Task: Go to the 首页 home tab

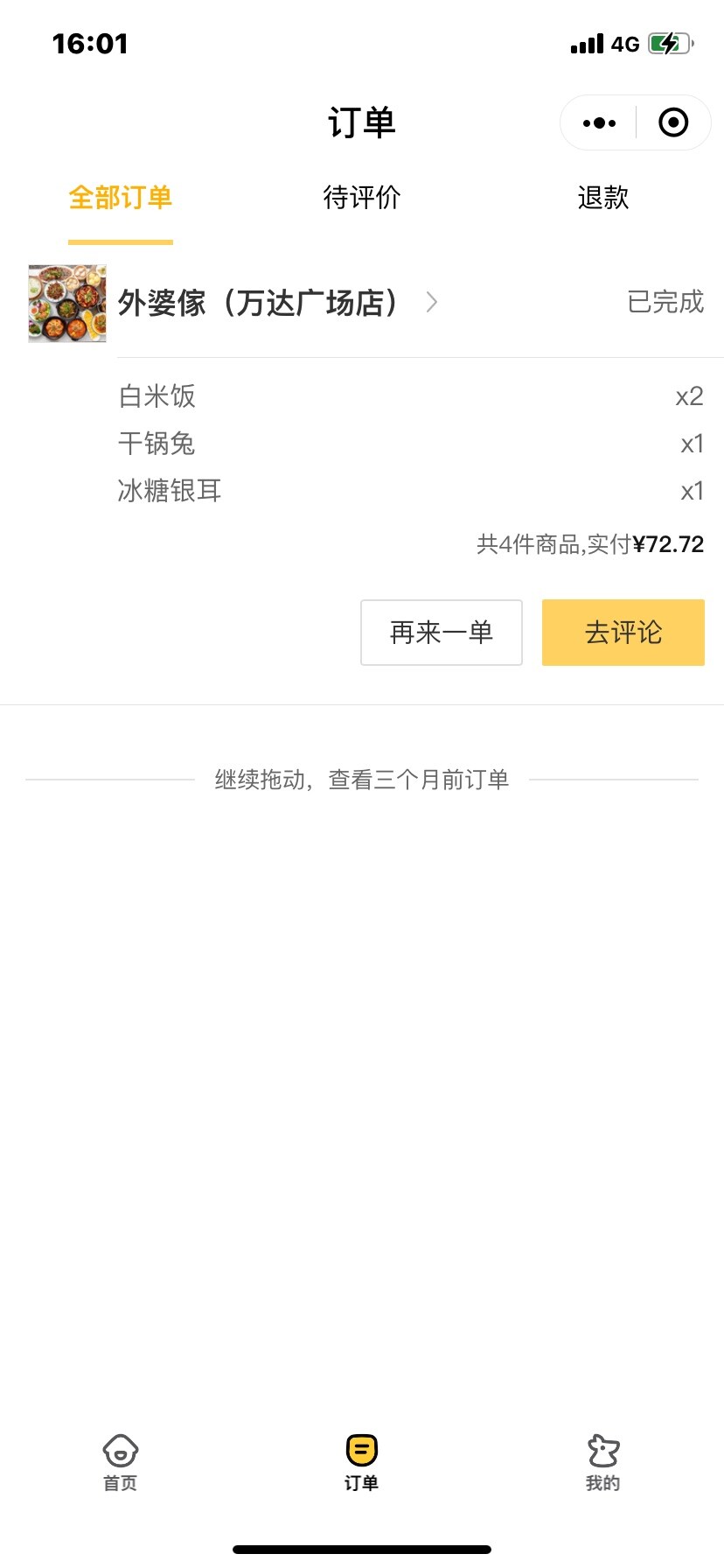Action: (121, 1462)
